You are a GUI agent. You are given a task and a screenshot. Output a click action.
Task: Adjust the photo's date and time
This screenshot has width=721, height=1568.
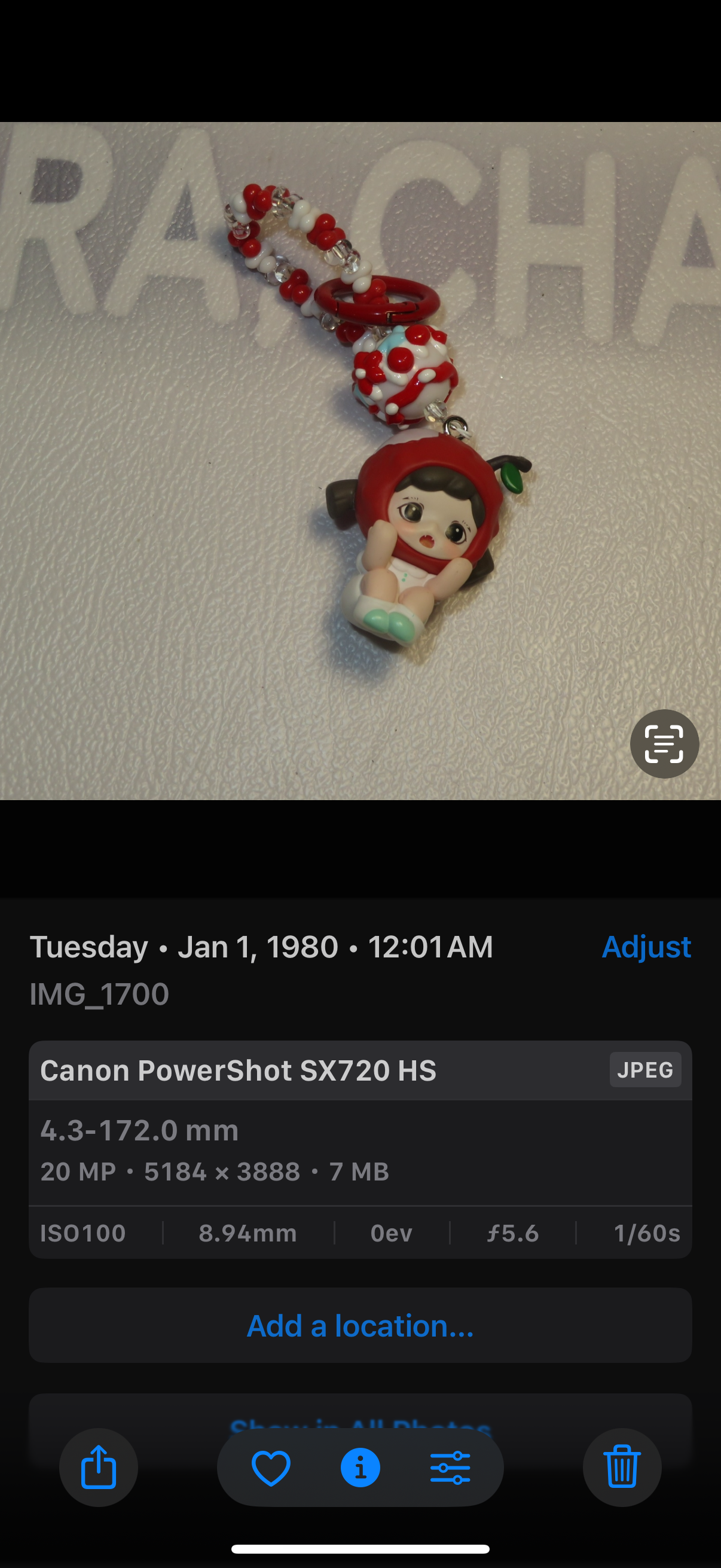646,947
